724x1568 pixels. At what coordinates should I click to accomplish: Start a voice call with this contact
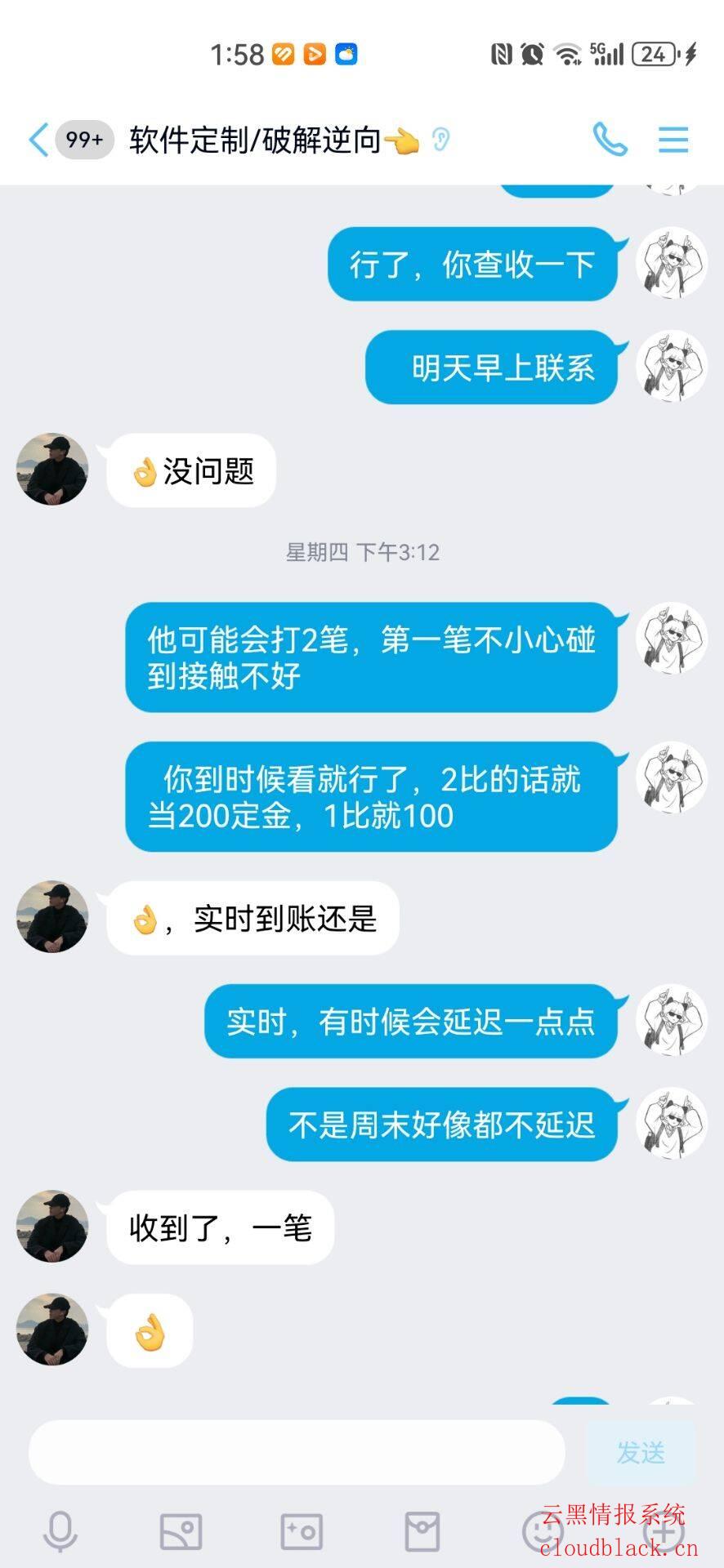click(609, 140)
